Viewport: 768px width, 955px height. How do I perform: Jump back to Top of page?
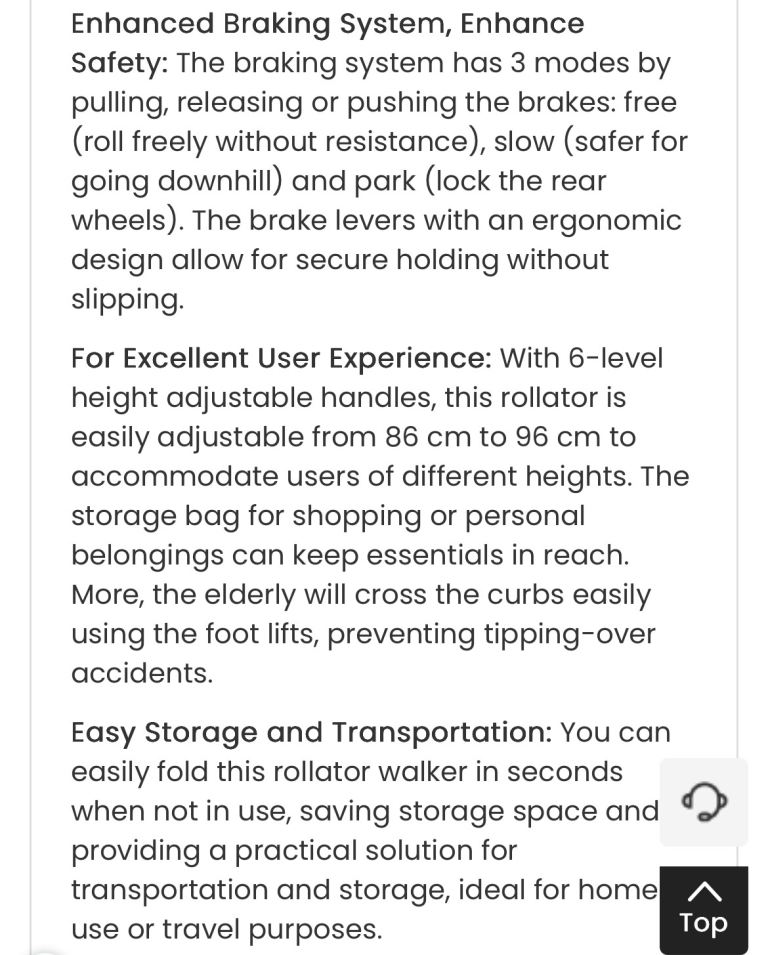tap(703, 910)
